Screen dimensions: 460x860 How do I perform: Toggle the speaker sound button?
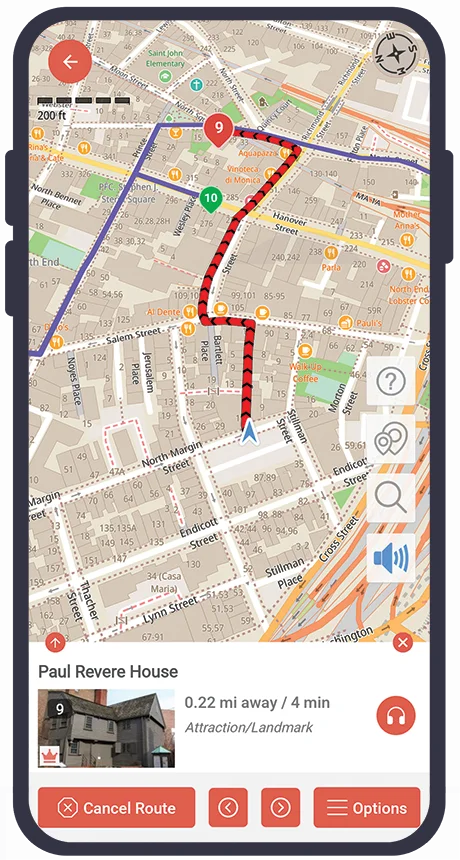pyautogui.click(x=391, y=557)
